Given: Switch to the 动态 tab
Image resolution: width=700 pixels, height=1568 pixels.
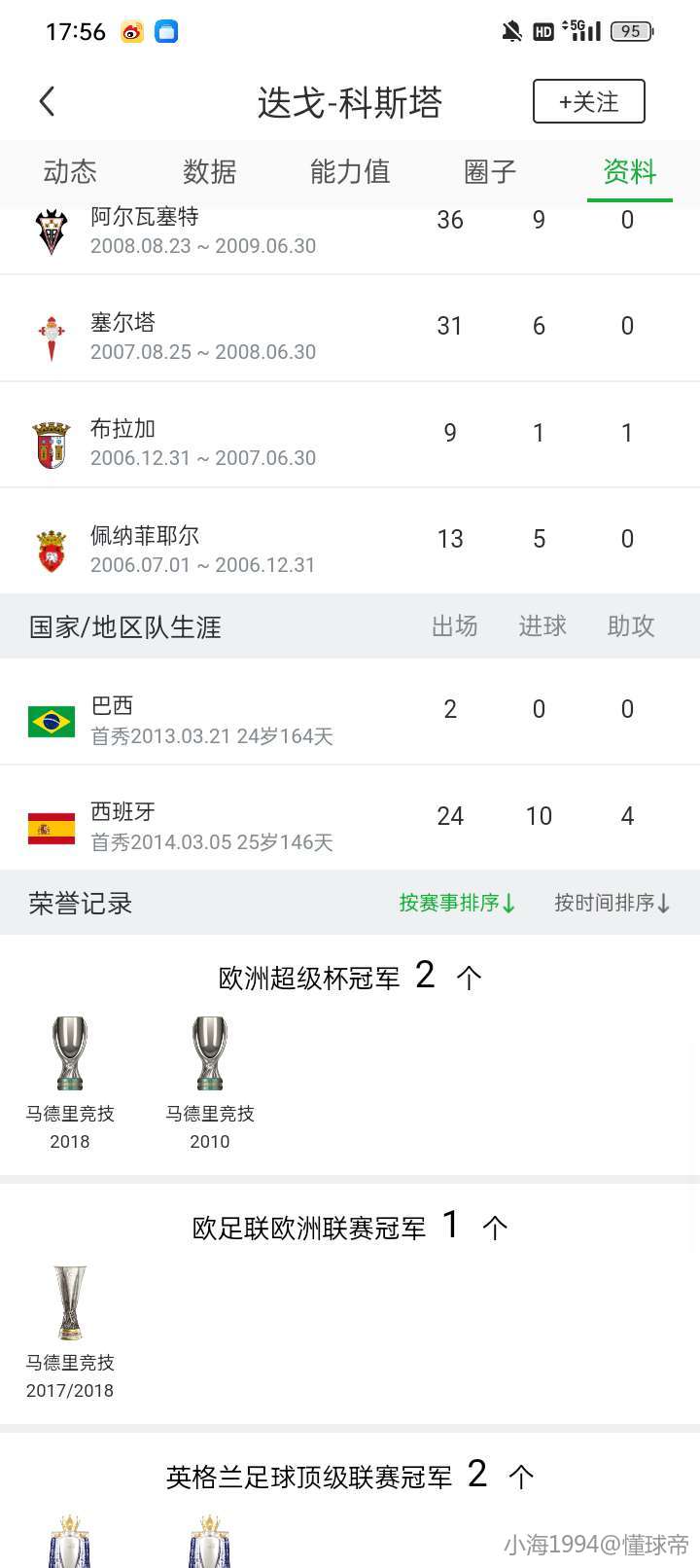Looking at the screenshot, I should pyautogui.click(x=70, y=172).
